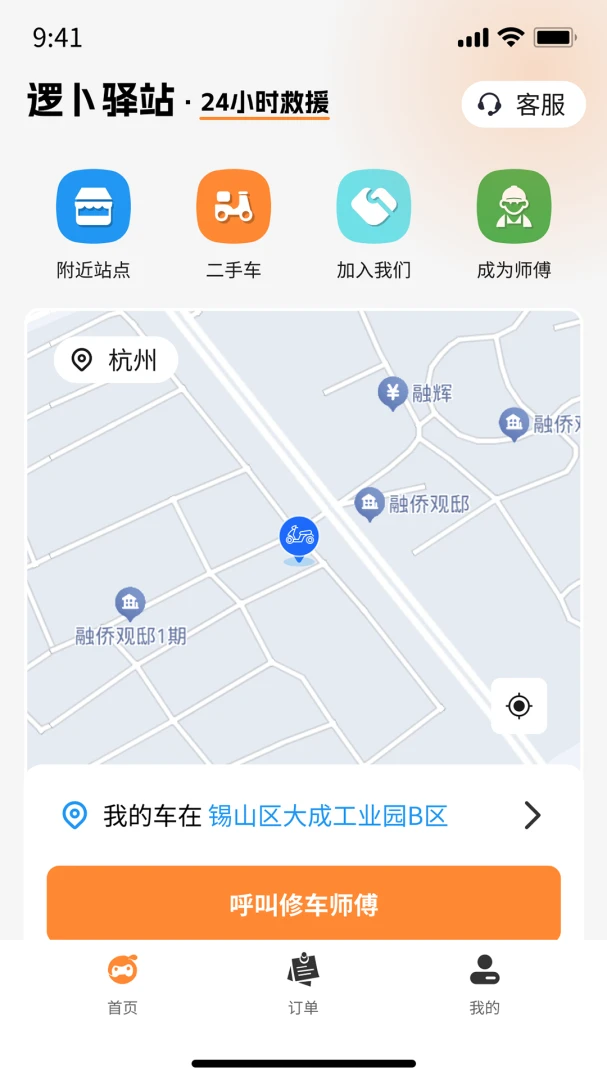607x1080 pixels.
Task: Switch to the 首页 home tab
Action: pos(123,985)
